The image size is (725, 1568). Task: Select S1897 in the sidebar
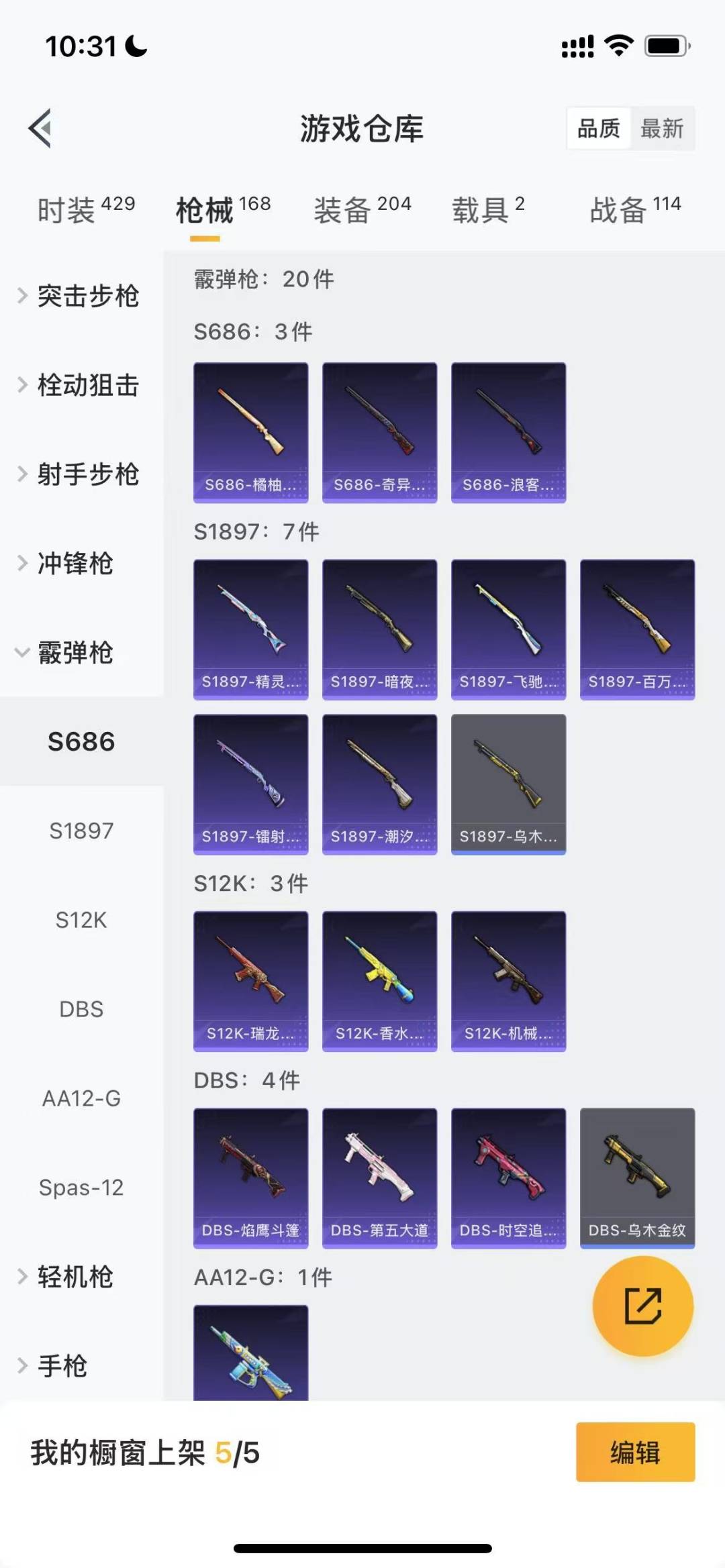click(81, 831)
